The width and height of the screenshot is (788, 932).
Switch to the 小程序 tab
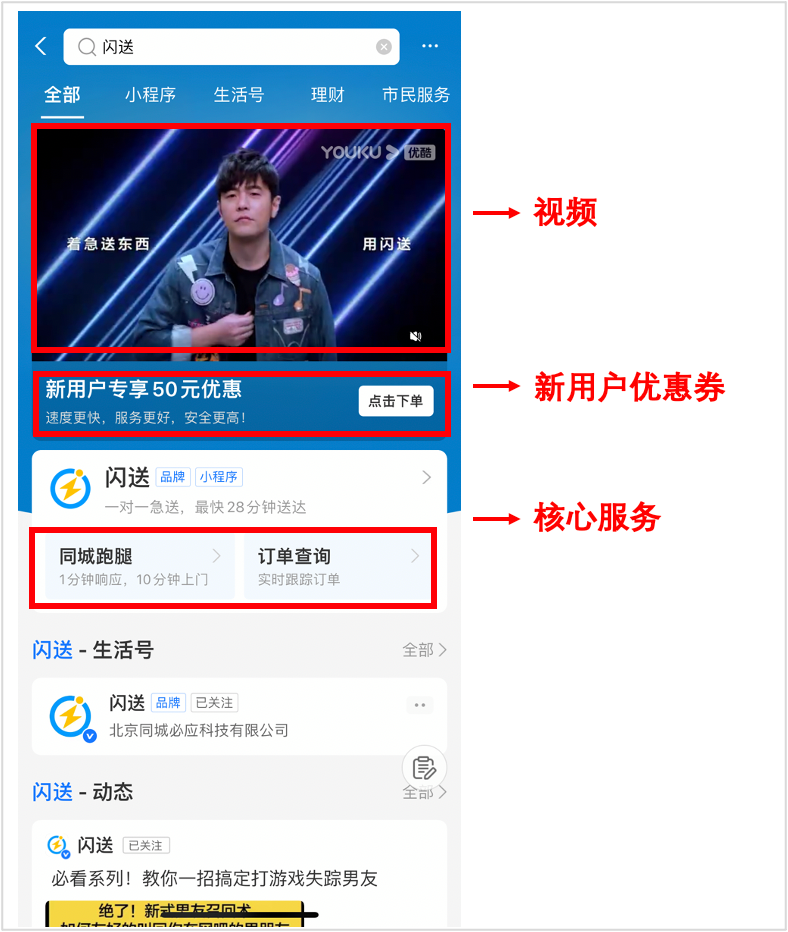click(150, 95)
